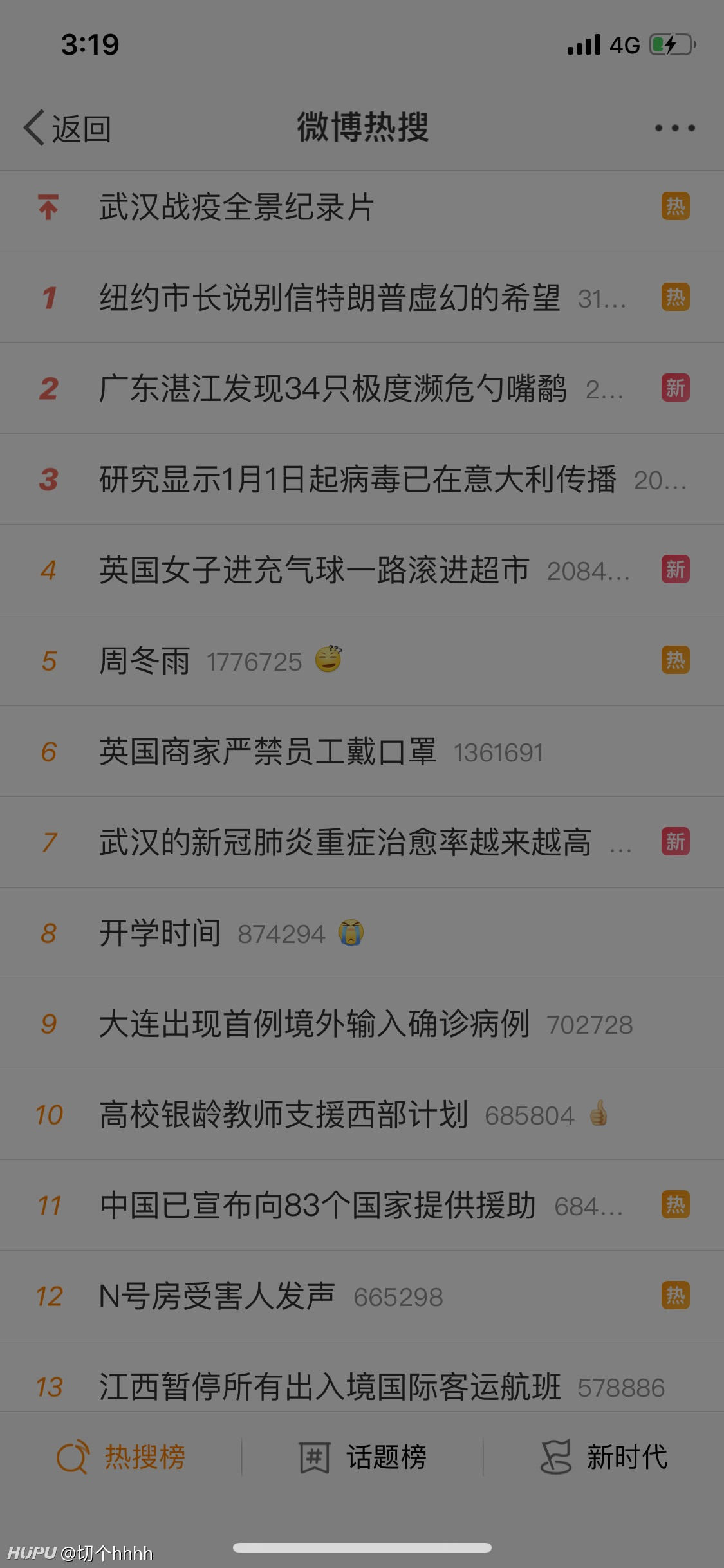
Task: Switch to the 话题榜 tab
Action: 362,1457
